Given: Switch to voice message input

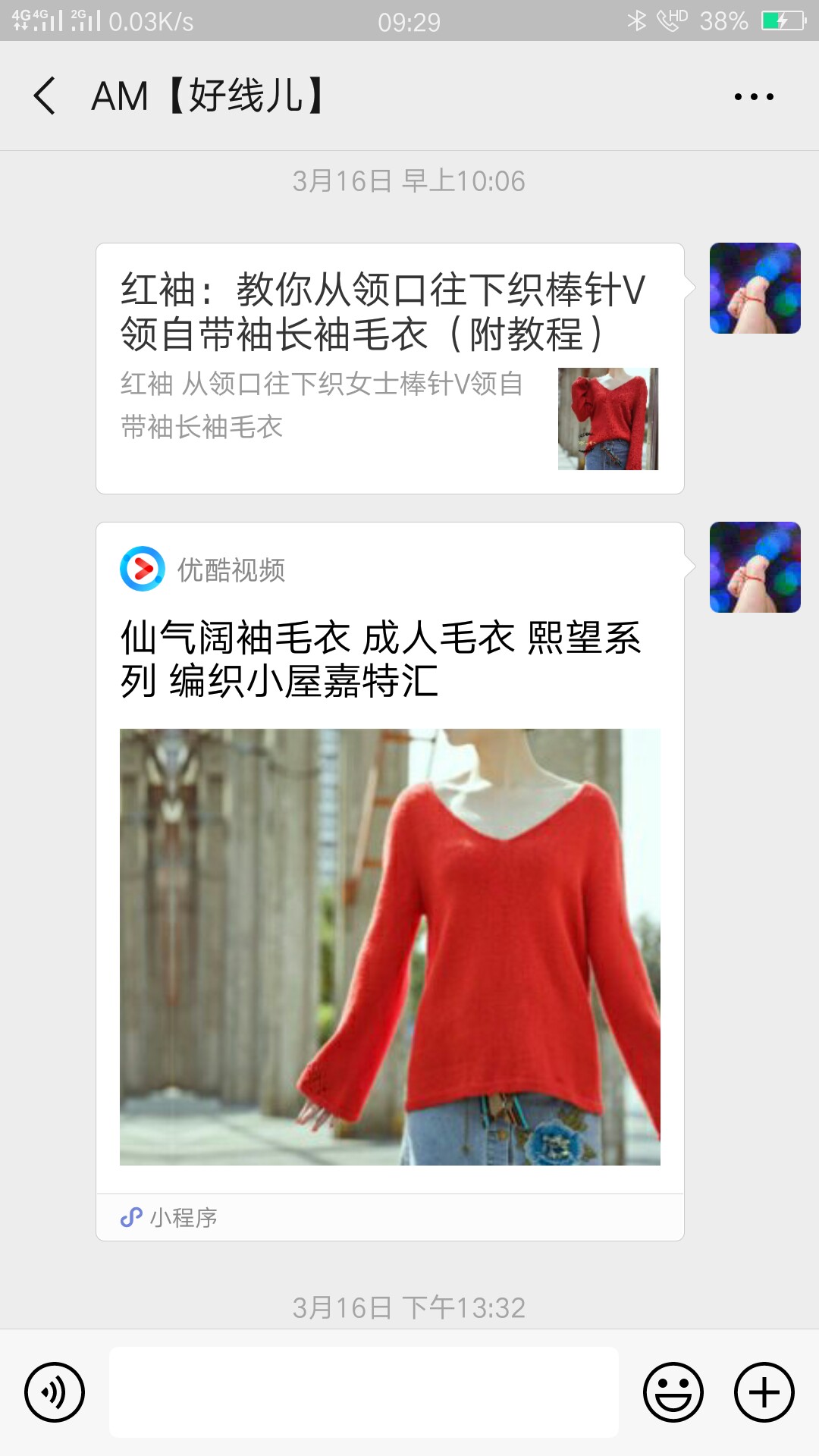Looking at the screenshot, I should point(55,1392).
